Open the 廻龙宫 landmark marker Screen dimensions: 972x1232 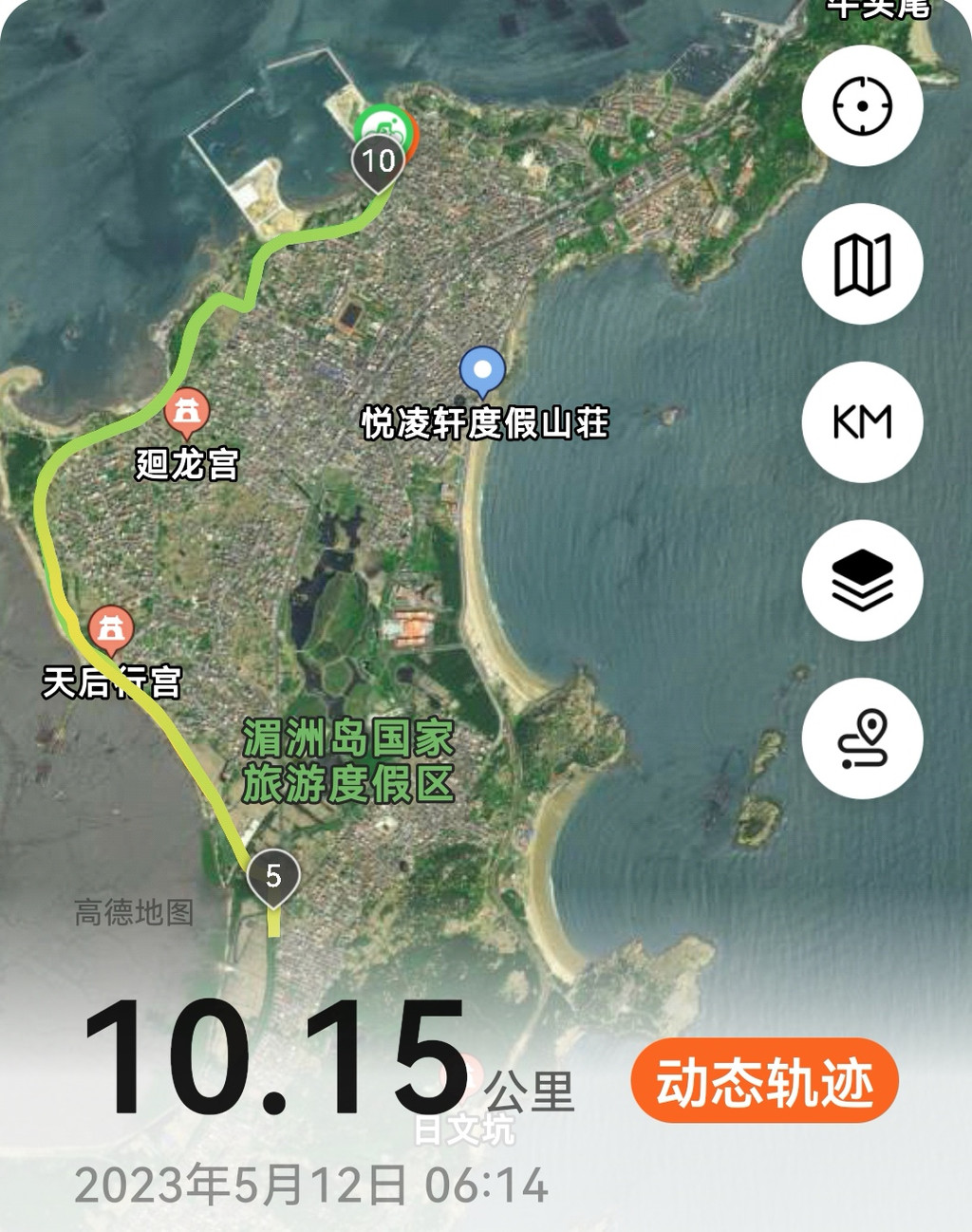point(187,414)
